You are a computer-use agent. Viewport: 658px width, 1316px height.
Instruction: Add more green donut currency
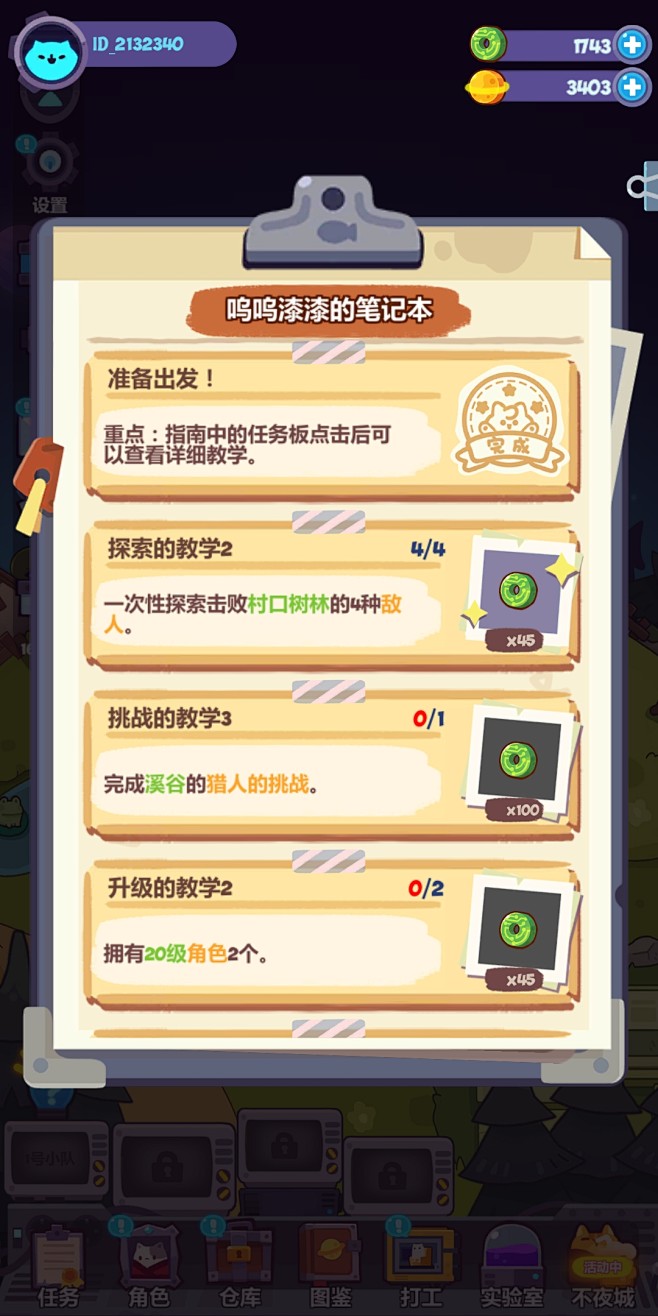coord(631,45)
